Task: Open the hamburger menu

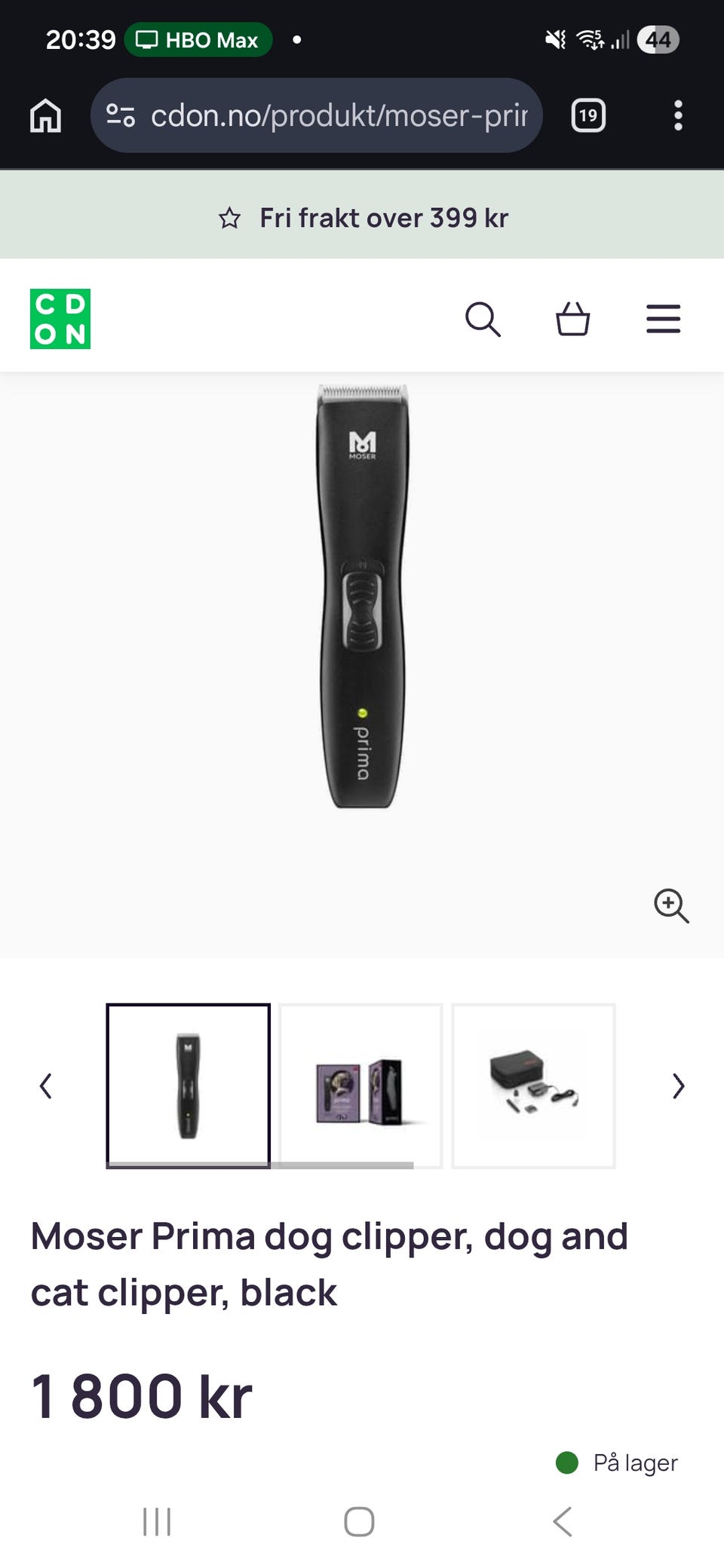Action: point(664,319)
